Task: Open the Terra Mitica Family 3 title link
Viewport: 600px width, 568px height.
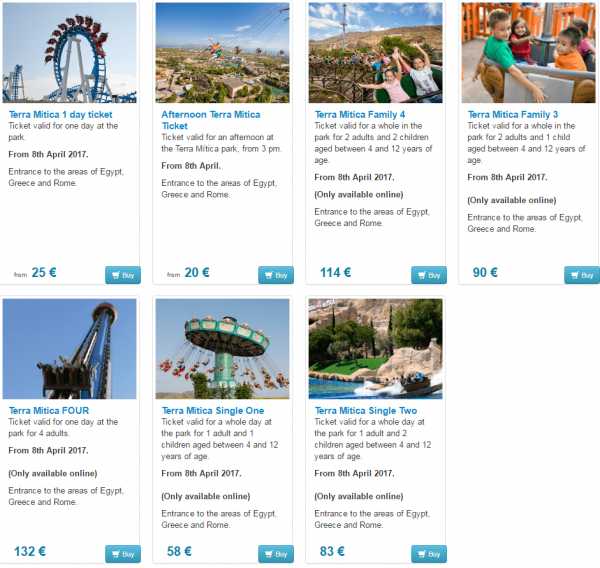Action: (x=513, y=115)
